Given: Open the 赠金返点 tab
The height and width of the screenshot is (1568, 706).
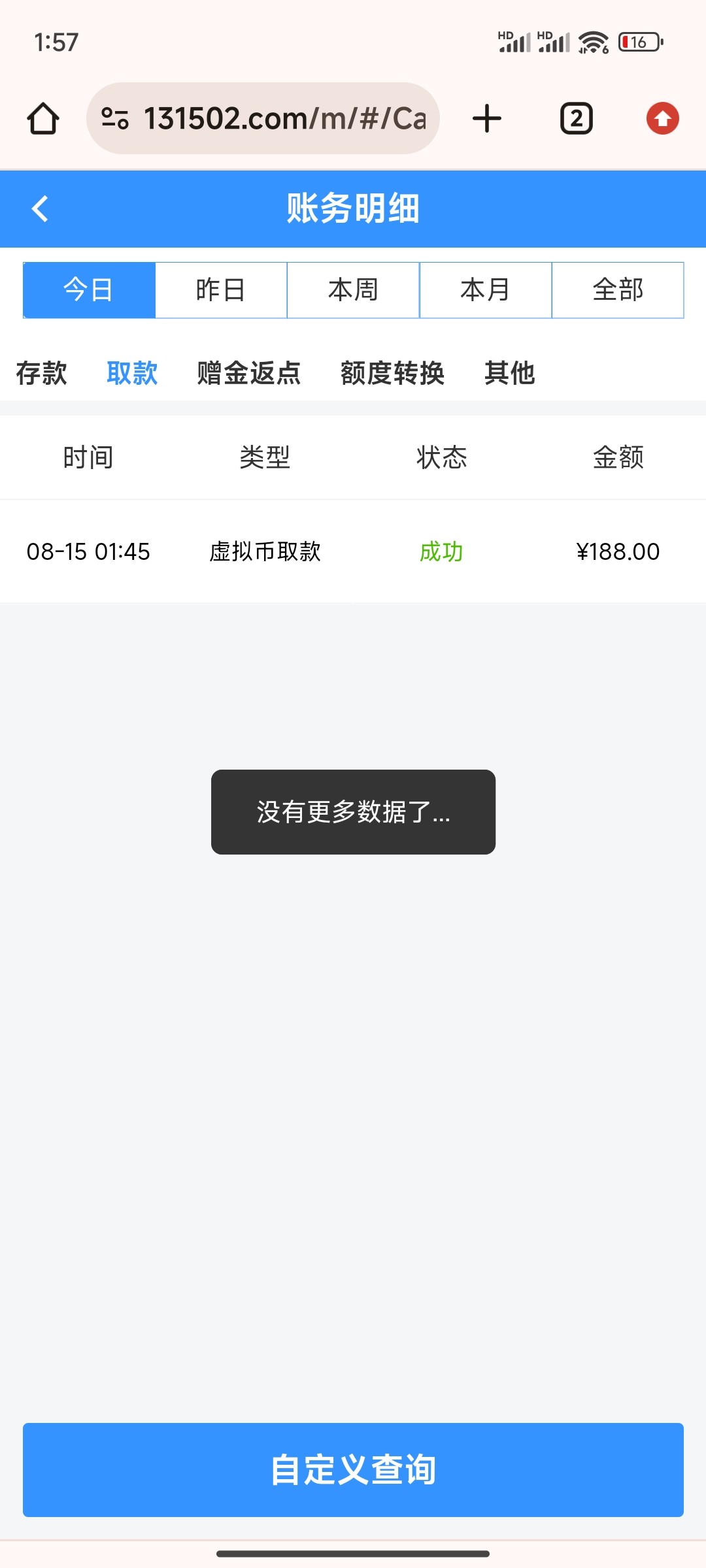Looking at the screenshot, I should click(x=248, y=373).
